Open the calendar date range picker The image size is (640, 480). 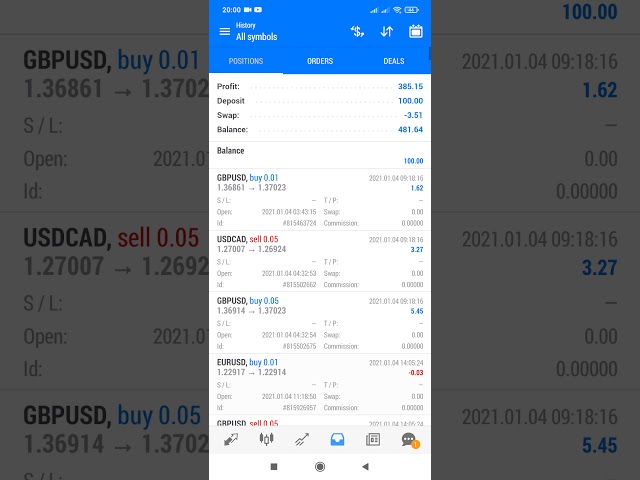(x=416, y=31)
